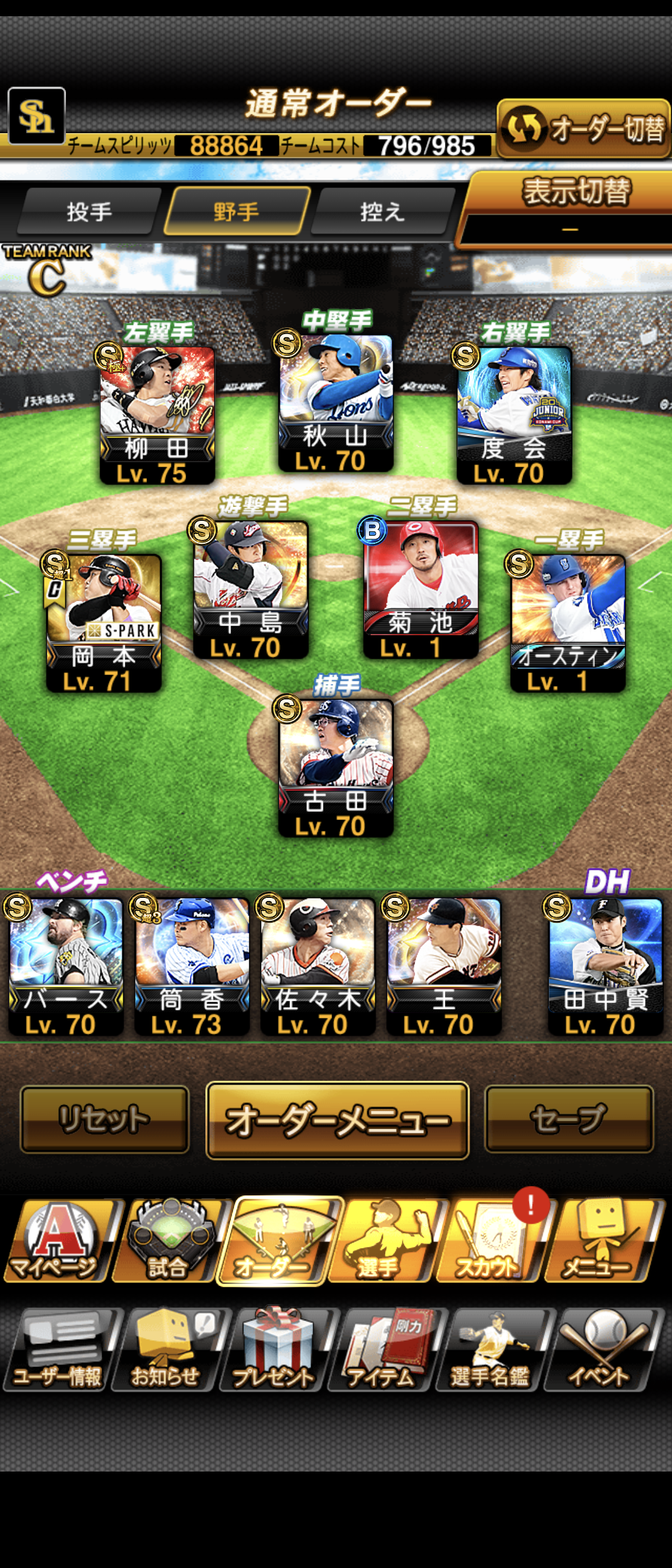Select left fielder 柳田 card
This screenshot has height=1568, width=672.
pyautogui.click(x=157, y=415)
